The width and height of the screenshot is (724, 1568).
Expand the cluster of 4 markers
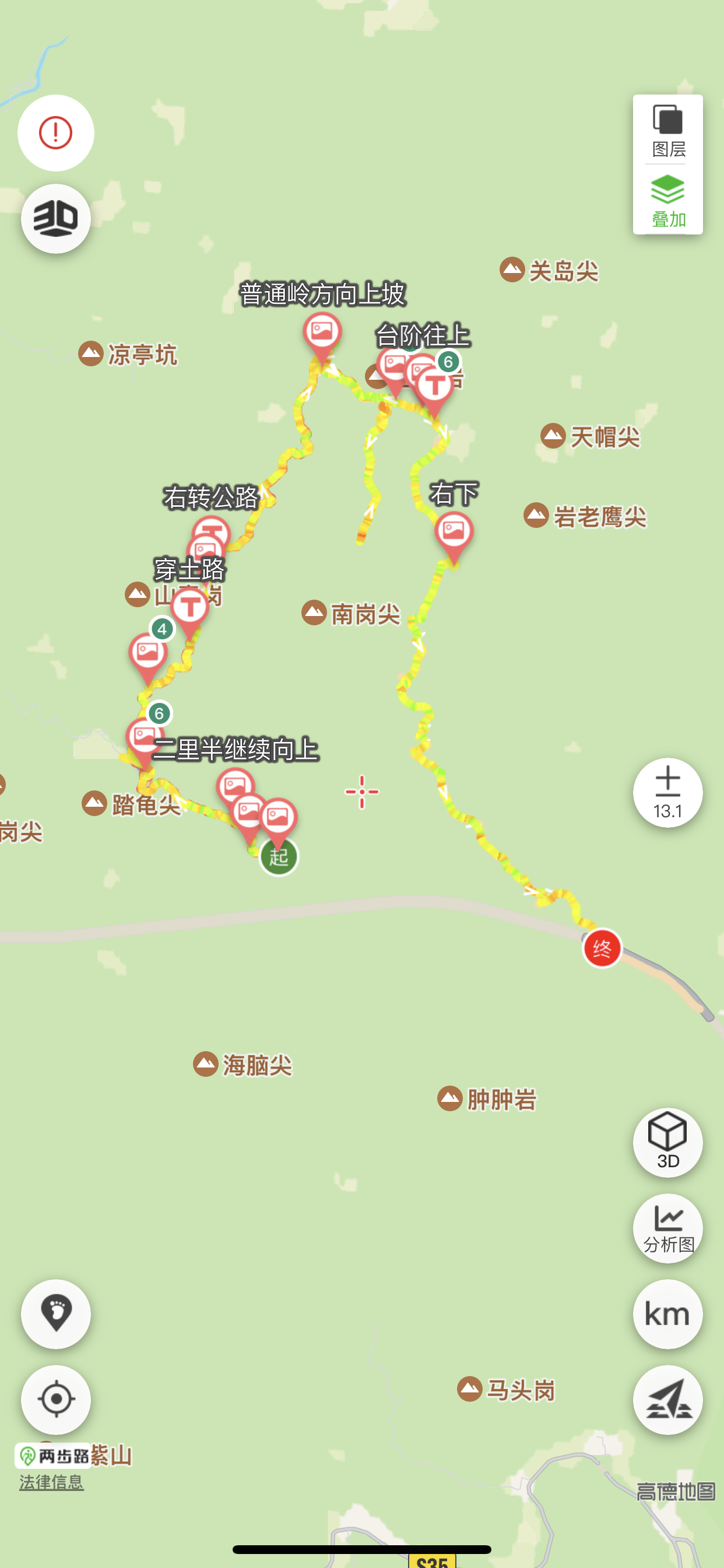(162, 629)
